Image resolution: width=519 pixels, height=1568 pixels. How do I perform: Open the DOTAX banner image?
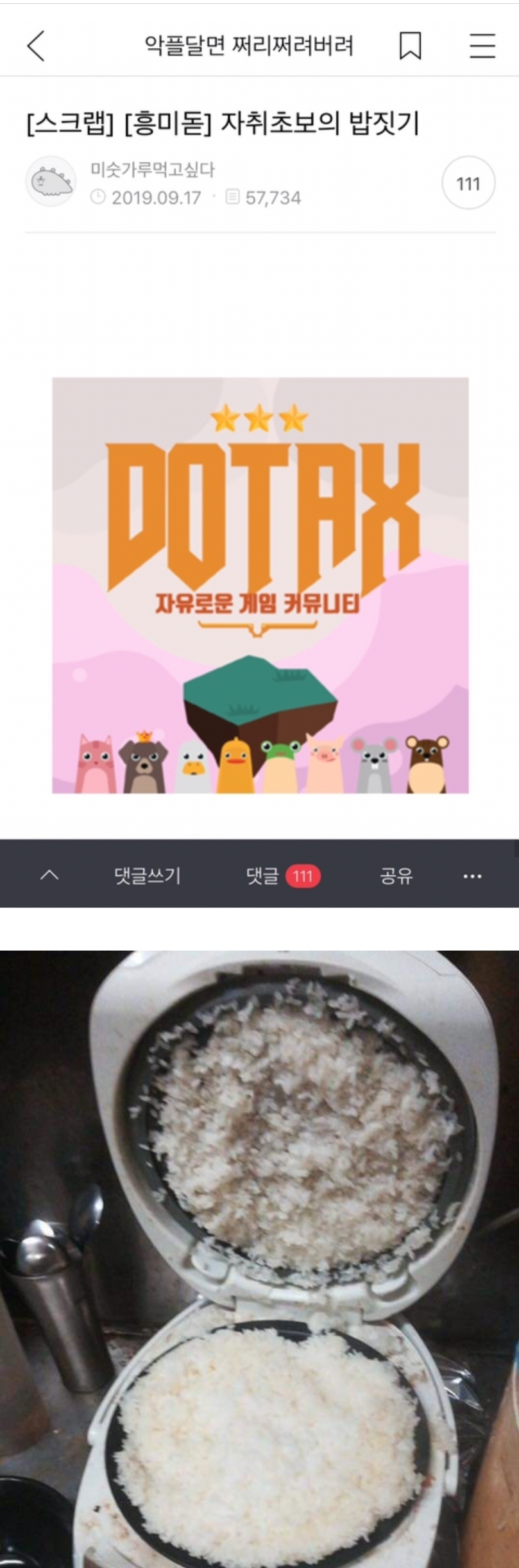[x=260, y=585]
